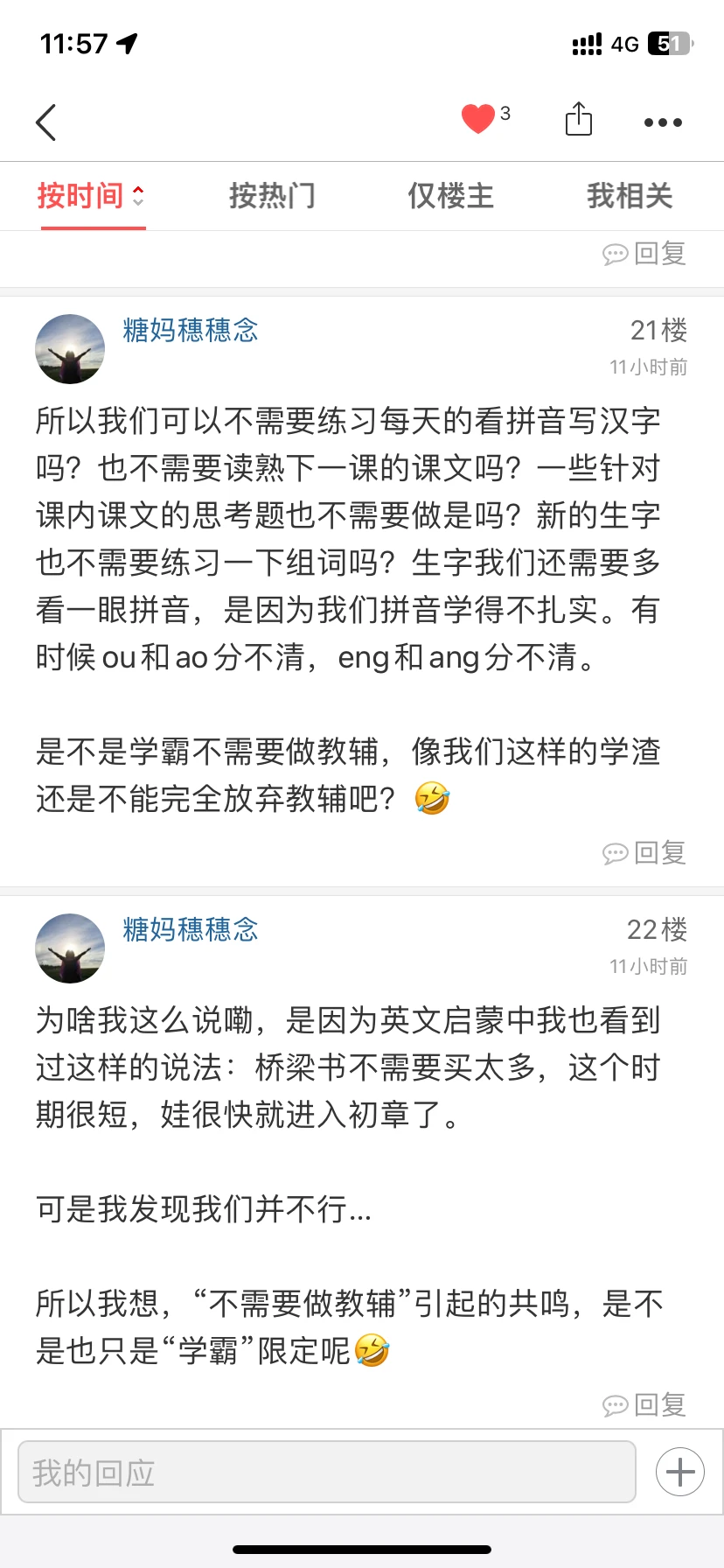
Task: Reply to the 21楼 comment
Action: [644, 853]
